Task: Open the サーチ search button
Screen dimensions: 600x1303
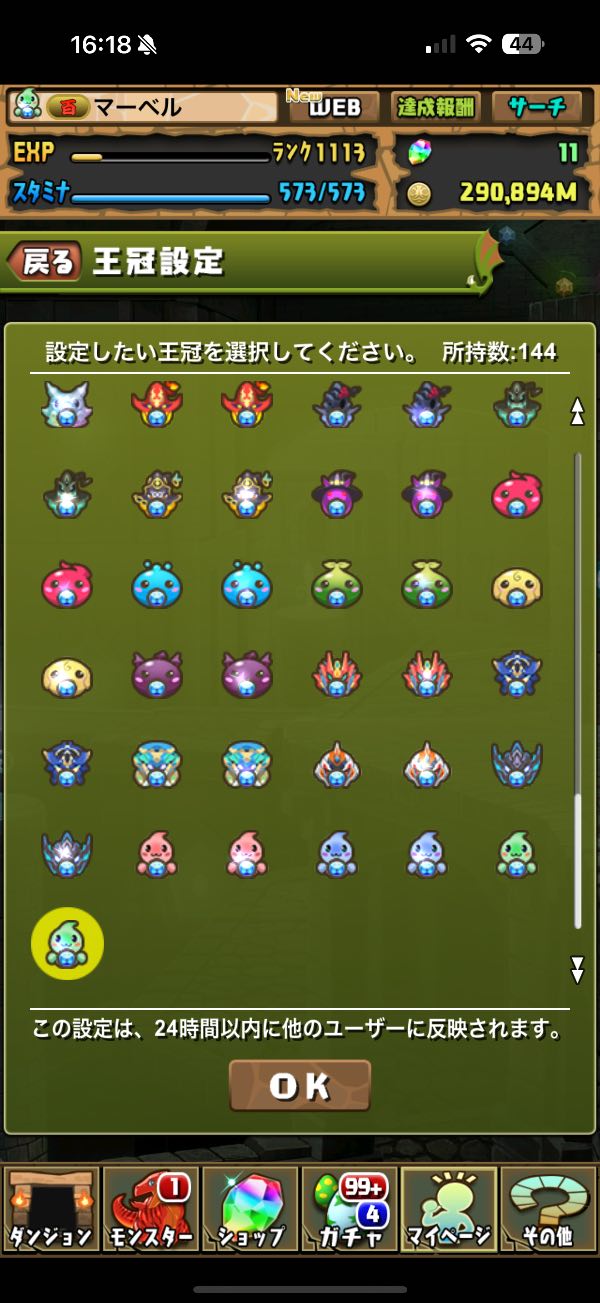Action: (537, 107)
